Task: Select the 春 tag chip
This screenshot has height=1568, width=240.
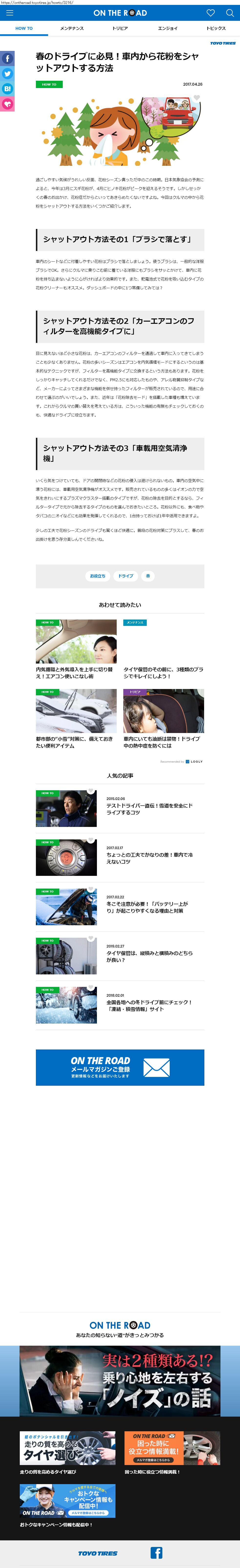Action: (x=148, y=576)
